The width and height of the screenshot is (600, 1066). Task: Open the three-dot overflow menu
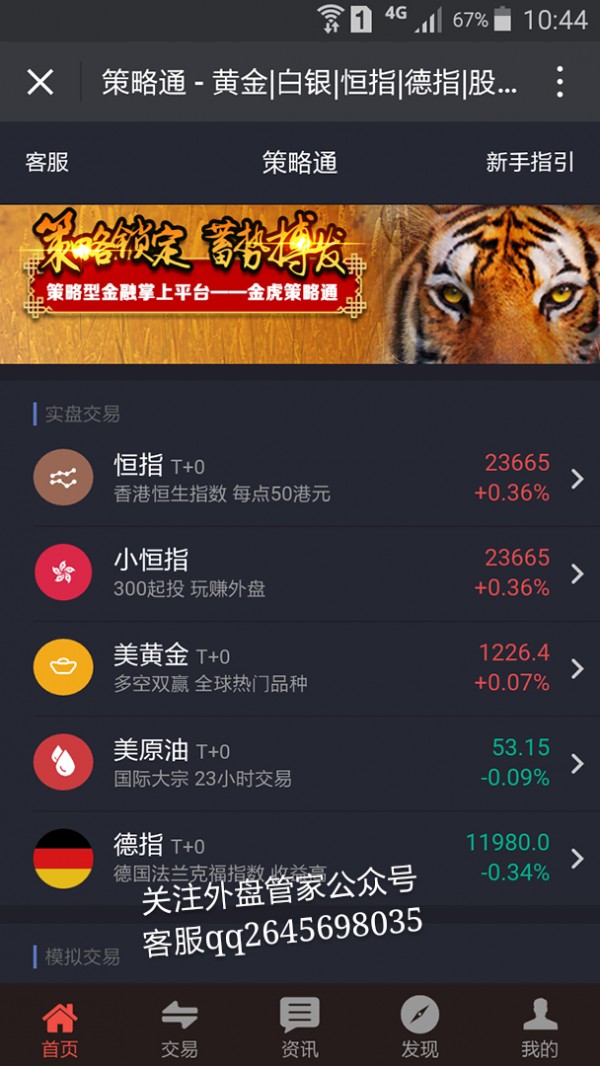click(560, 82)
